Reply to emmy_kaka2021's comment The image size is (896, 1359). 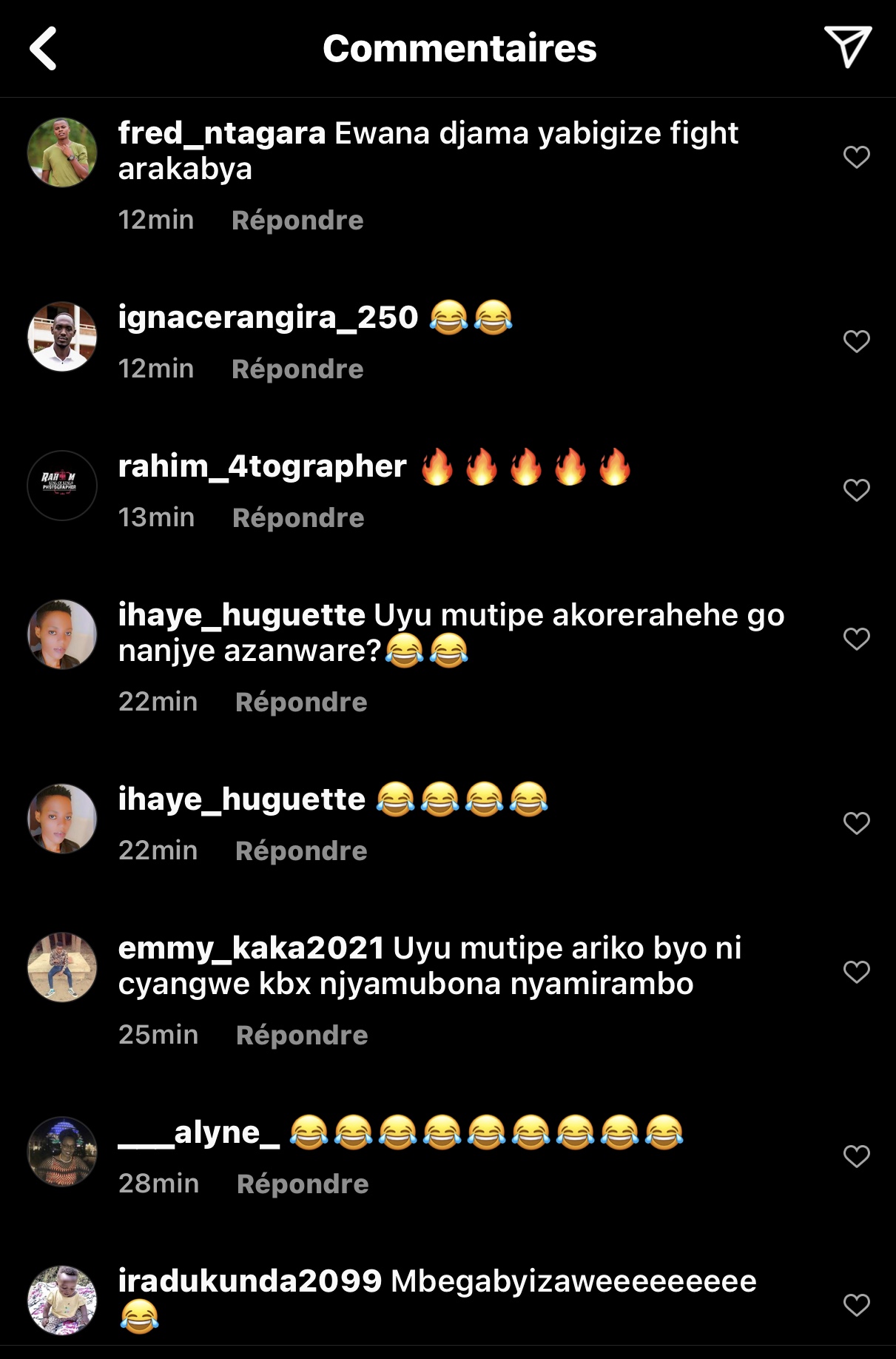(x=301, y=1036)
